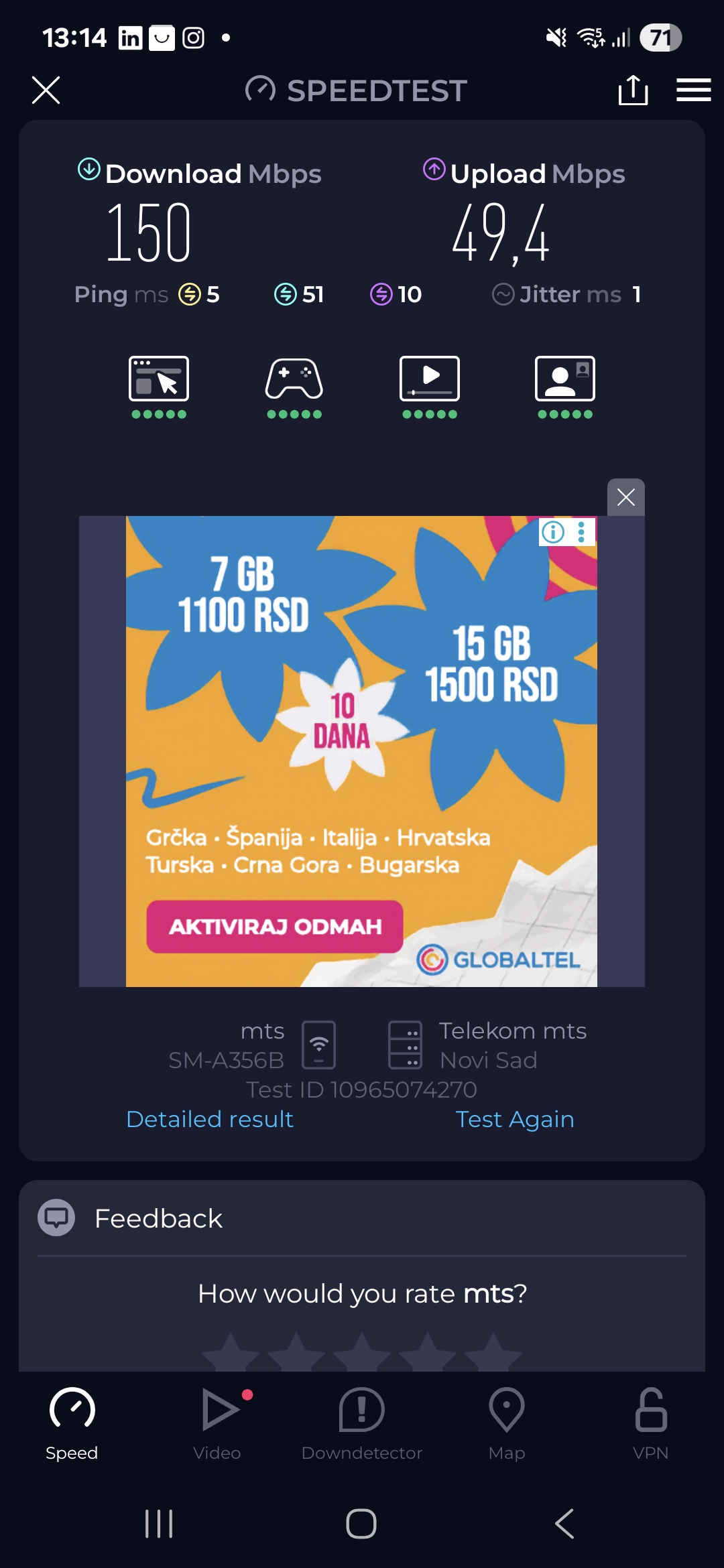Close the speed test result screen
The image size is (724, 1568).
tap(46, 90)
